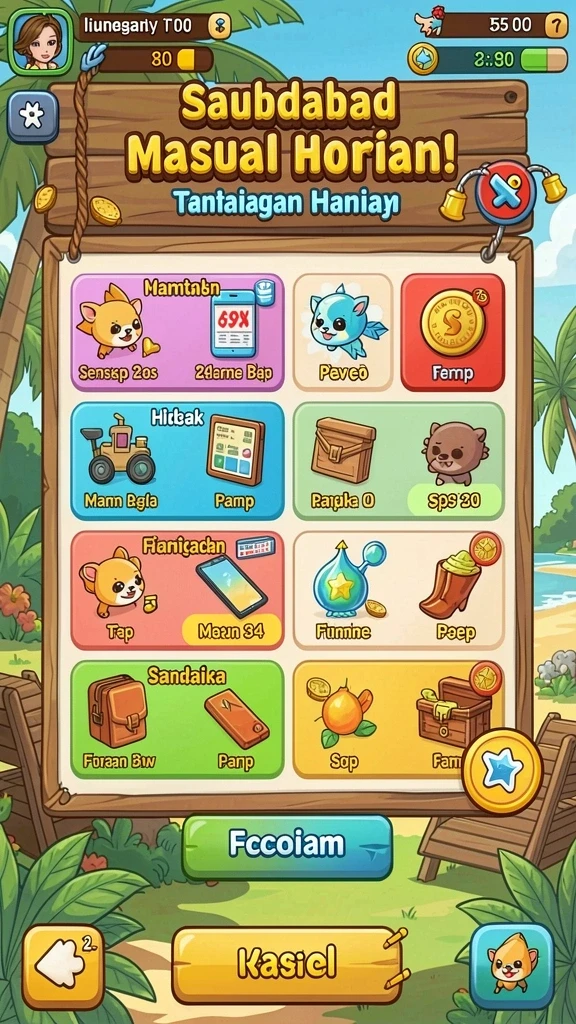The height and width of the screenshot is (1024, 576).
Task: Open the player avatar profile
Action: (39, 40)
